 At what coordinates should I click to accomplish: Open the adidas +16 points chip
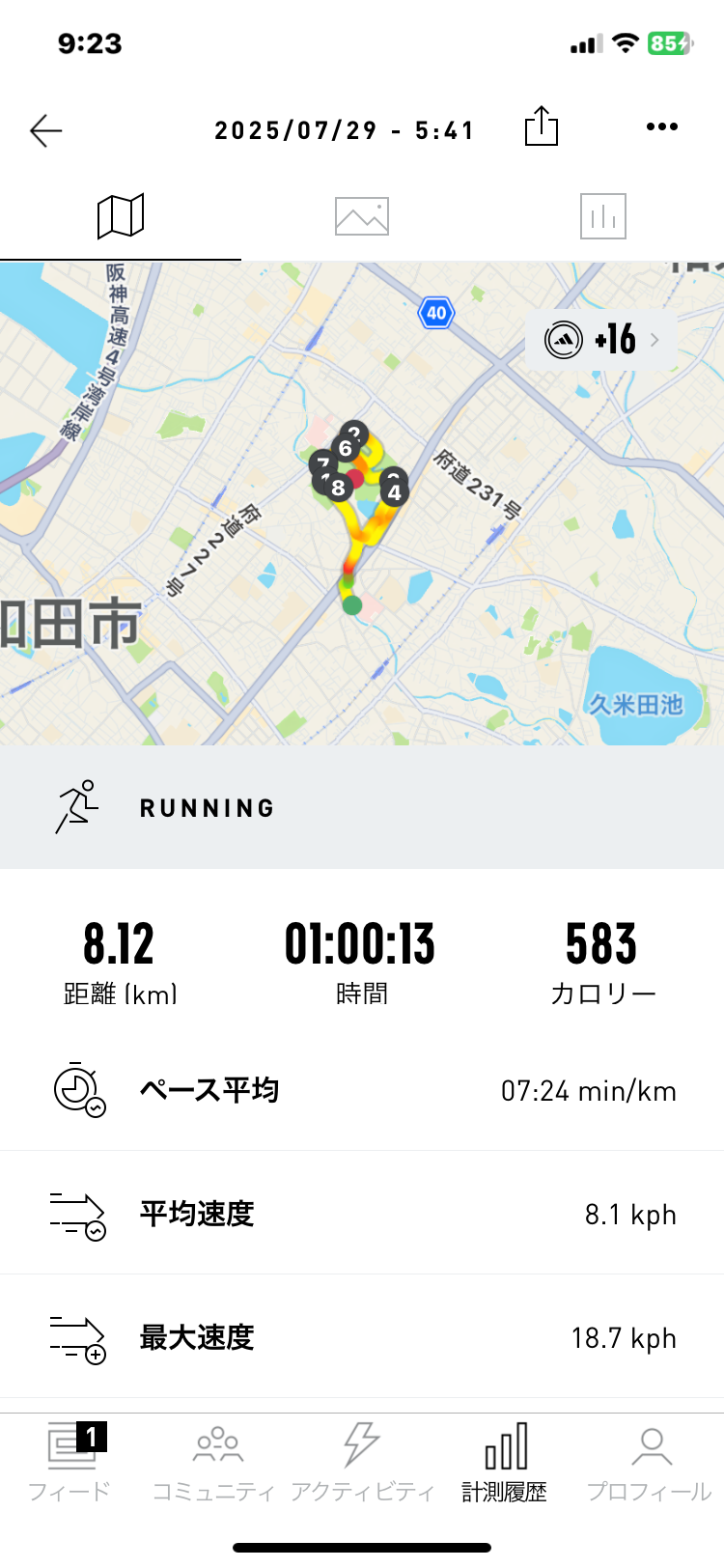click(x=601, y=340)
